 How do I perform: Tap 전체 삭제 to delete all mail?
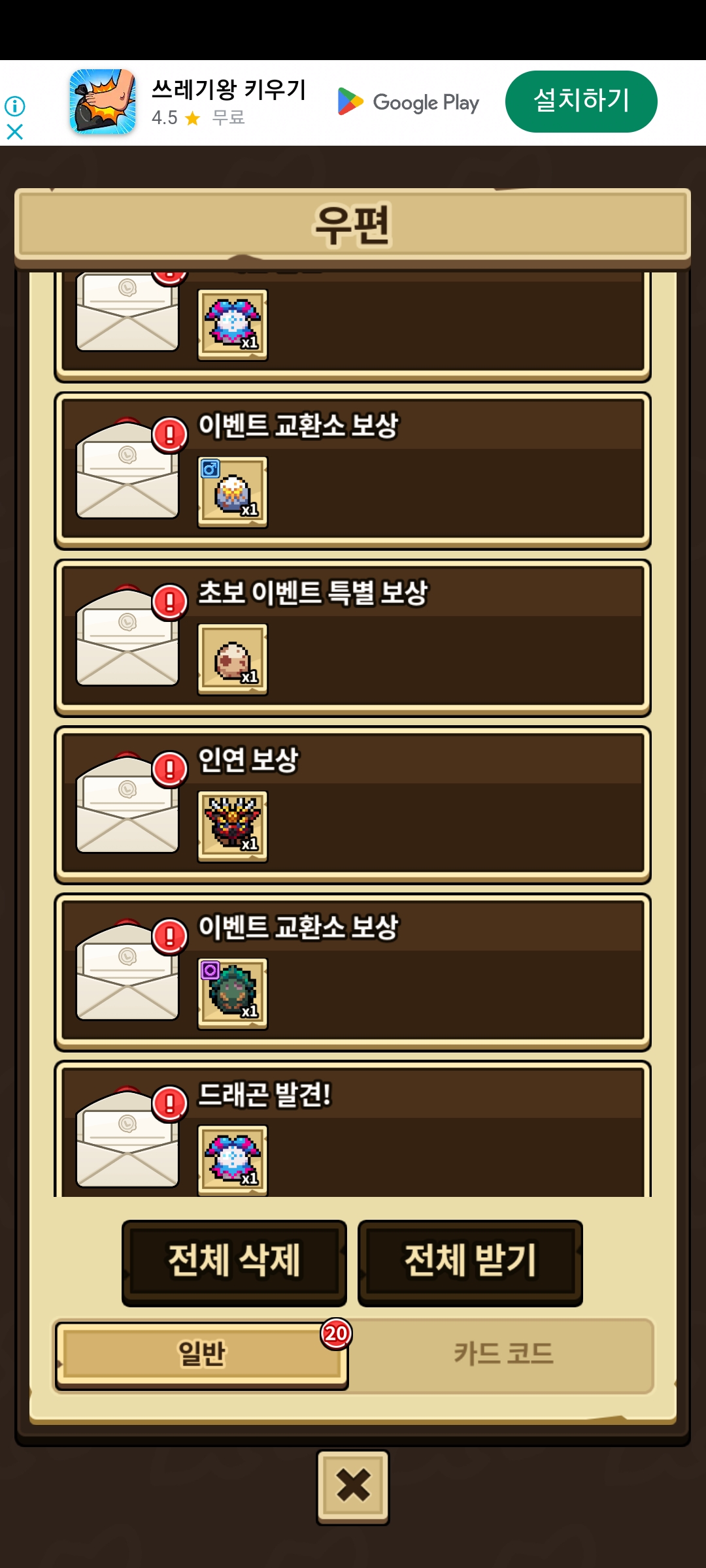point(234,1262)
